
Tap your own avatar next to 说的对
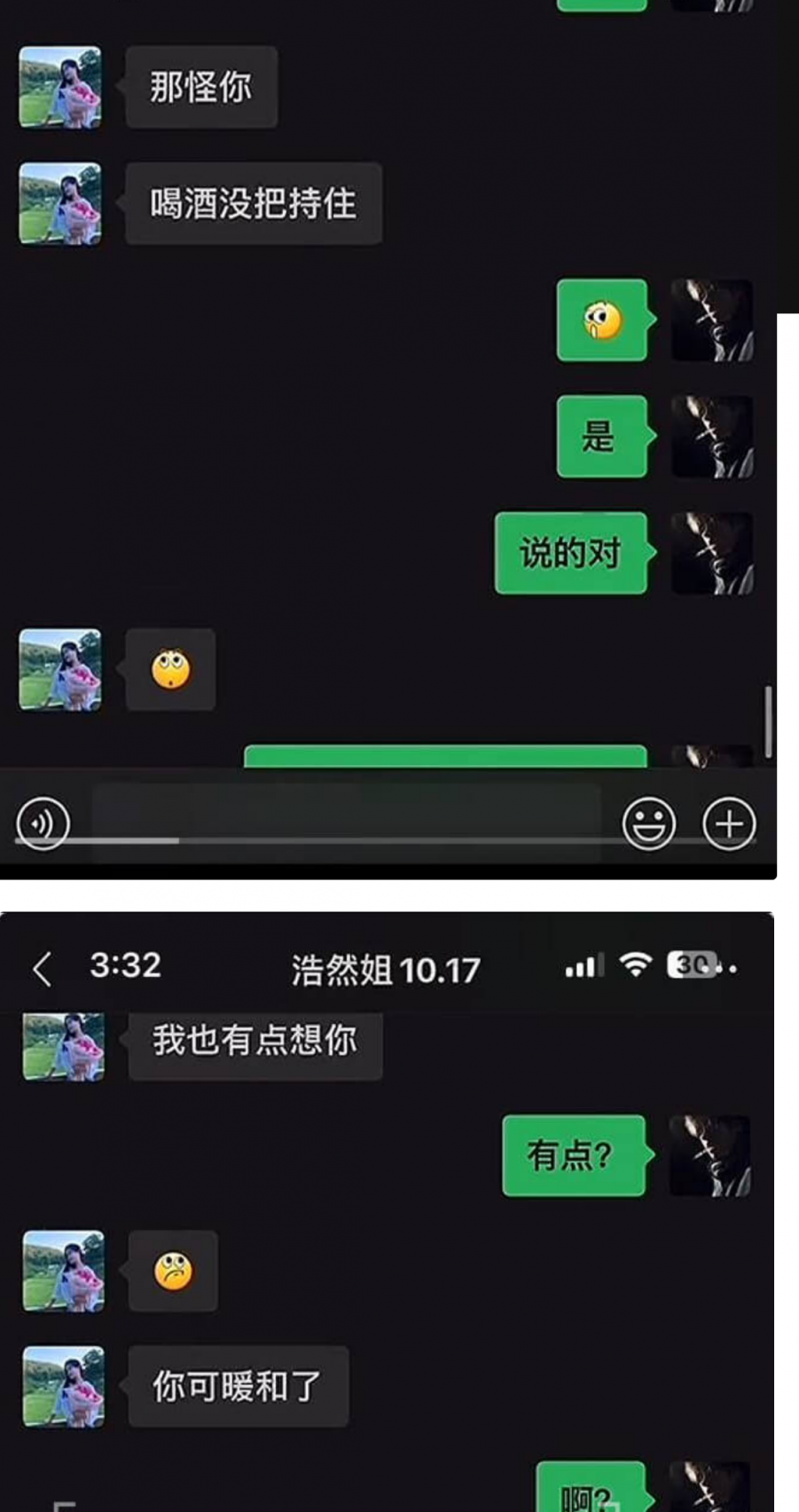point(712,555)
